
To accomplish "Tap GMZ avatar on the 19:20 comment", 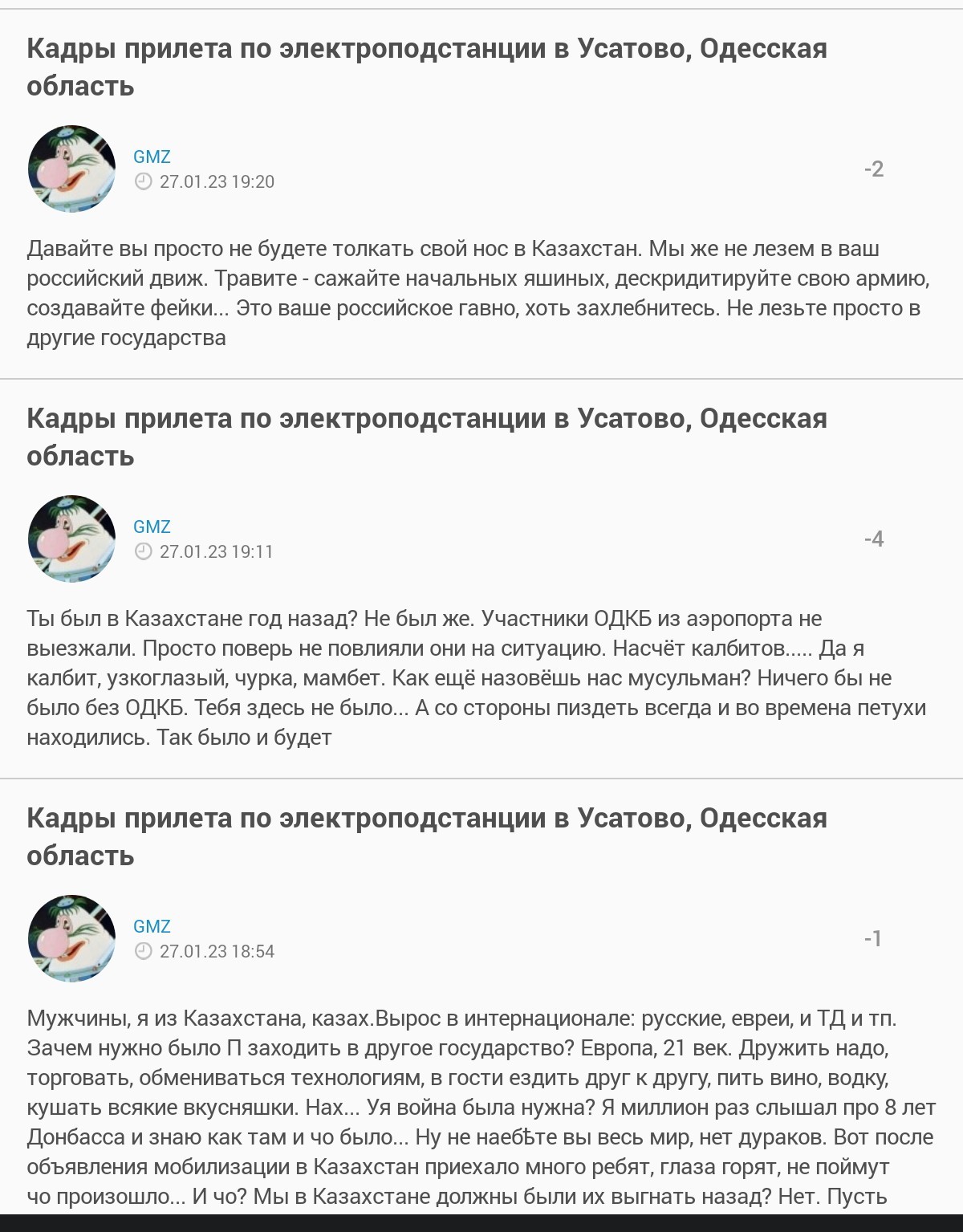I will click(x=71, y=169).
